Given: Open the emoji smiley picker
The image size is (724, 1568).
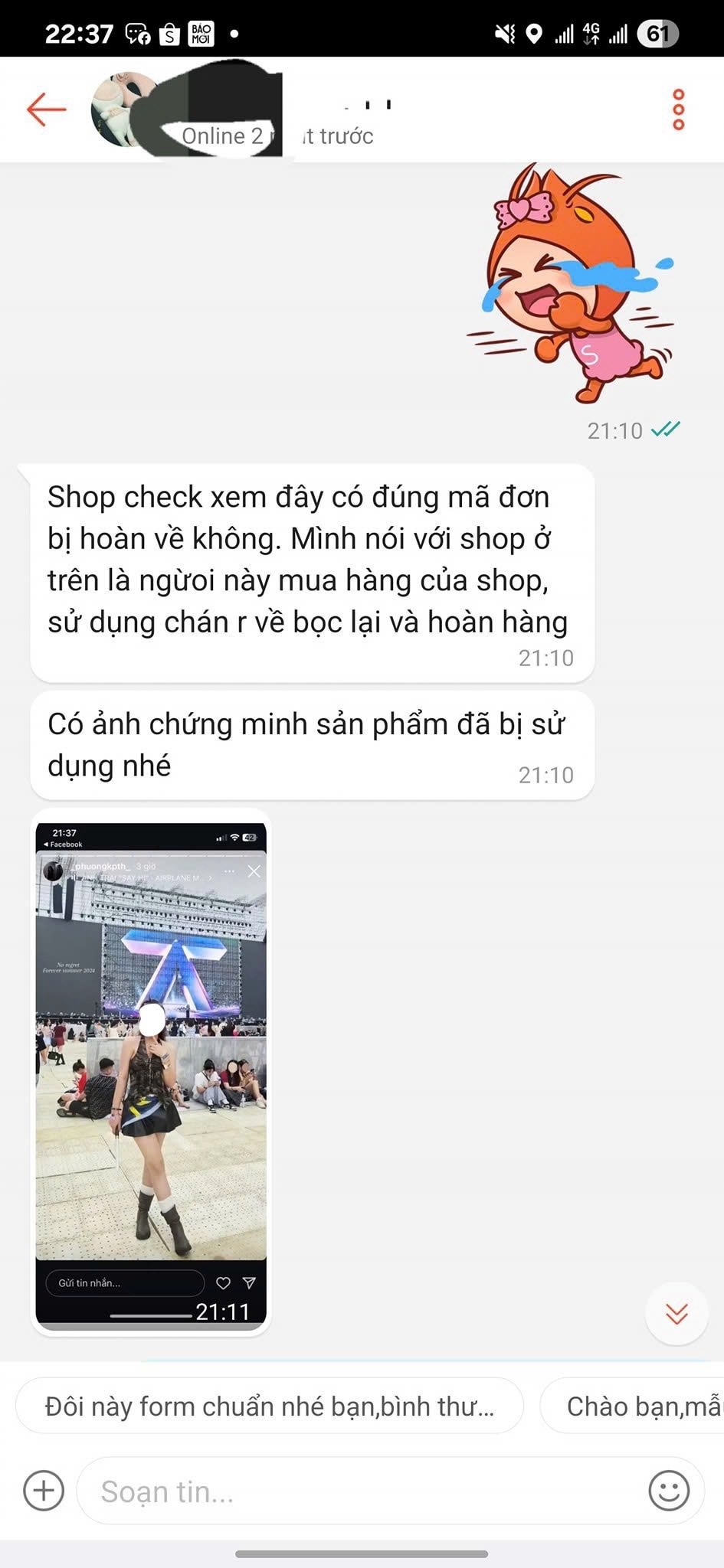Looking at the screenshot, I should (670, 1491).
